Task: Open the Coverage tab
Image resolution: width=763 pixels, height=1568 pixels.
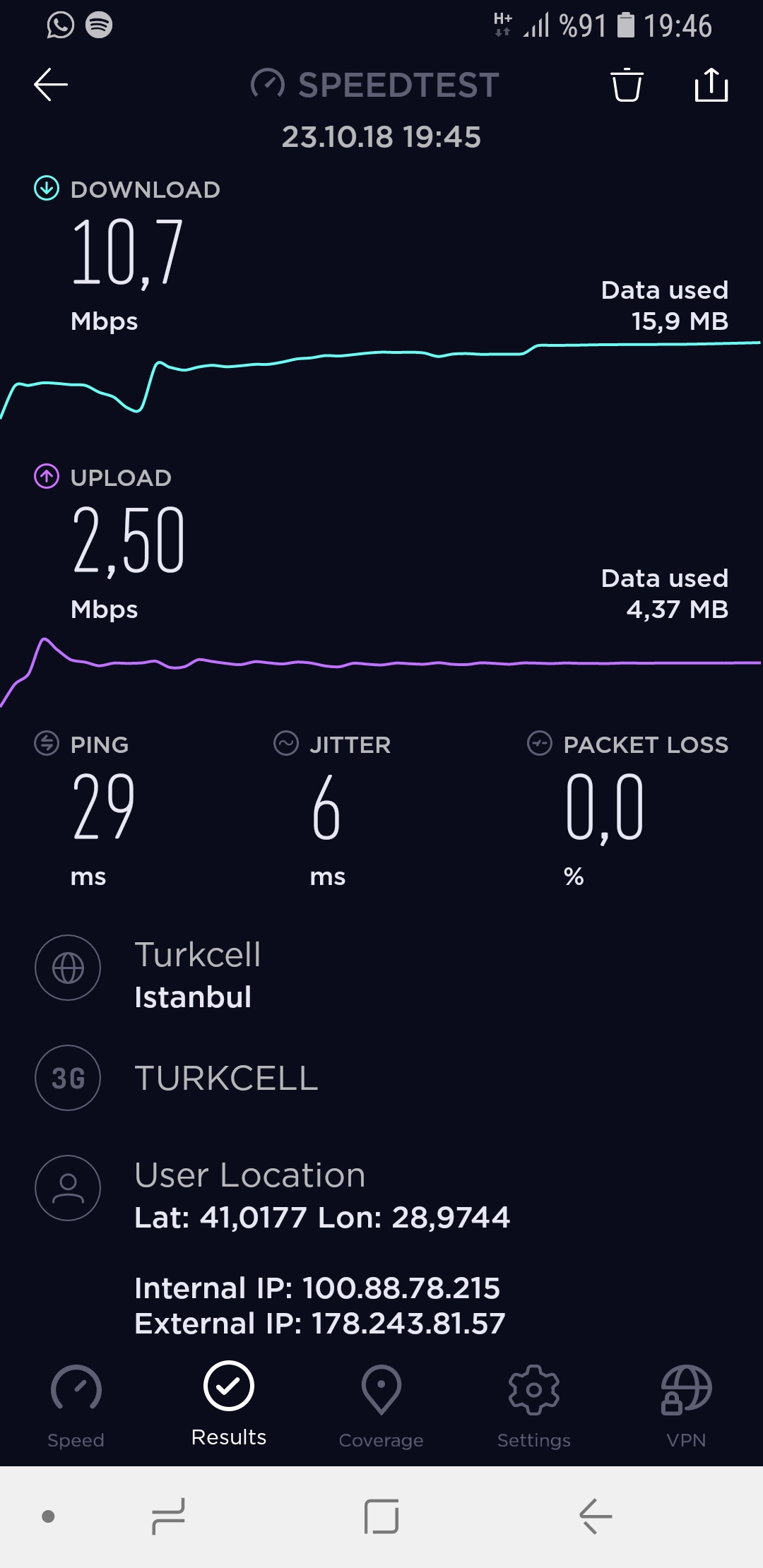Action: click(x=381, y=1407)
